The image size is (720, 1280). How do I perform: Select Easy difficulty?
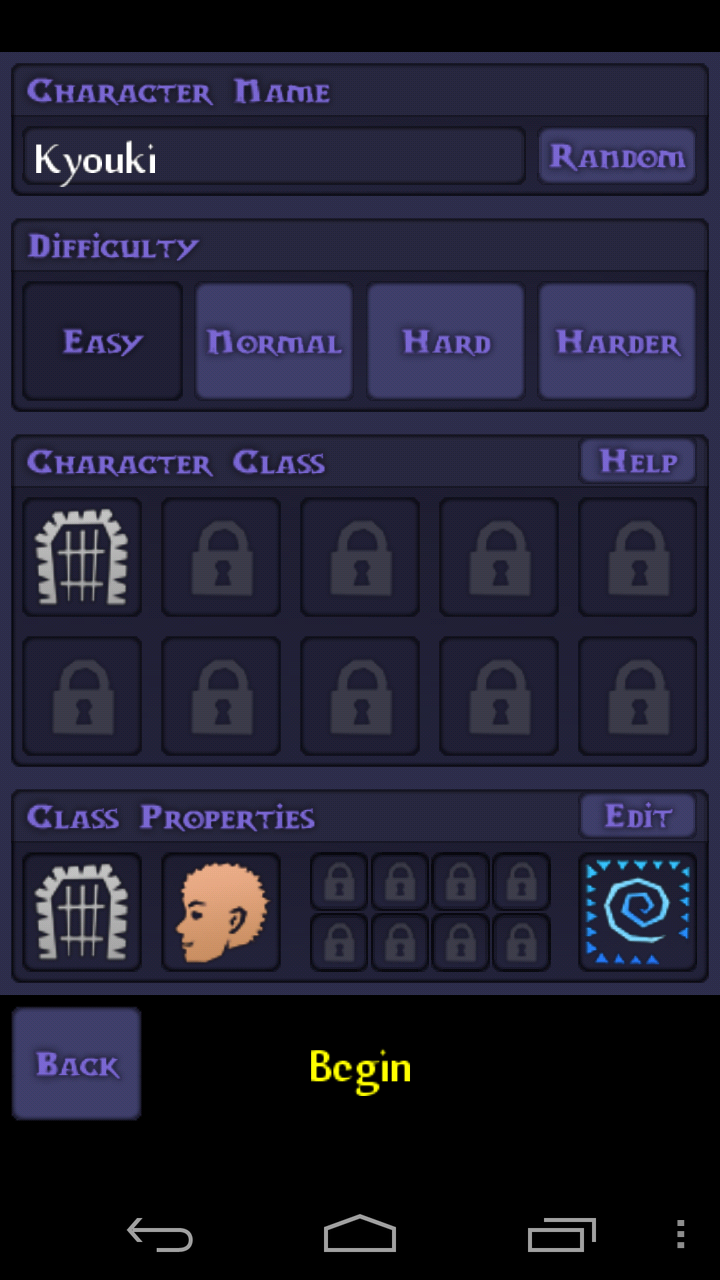point(102,341)
